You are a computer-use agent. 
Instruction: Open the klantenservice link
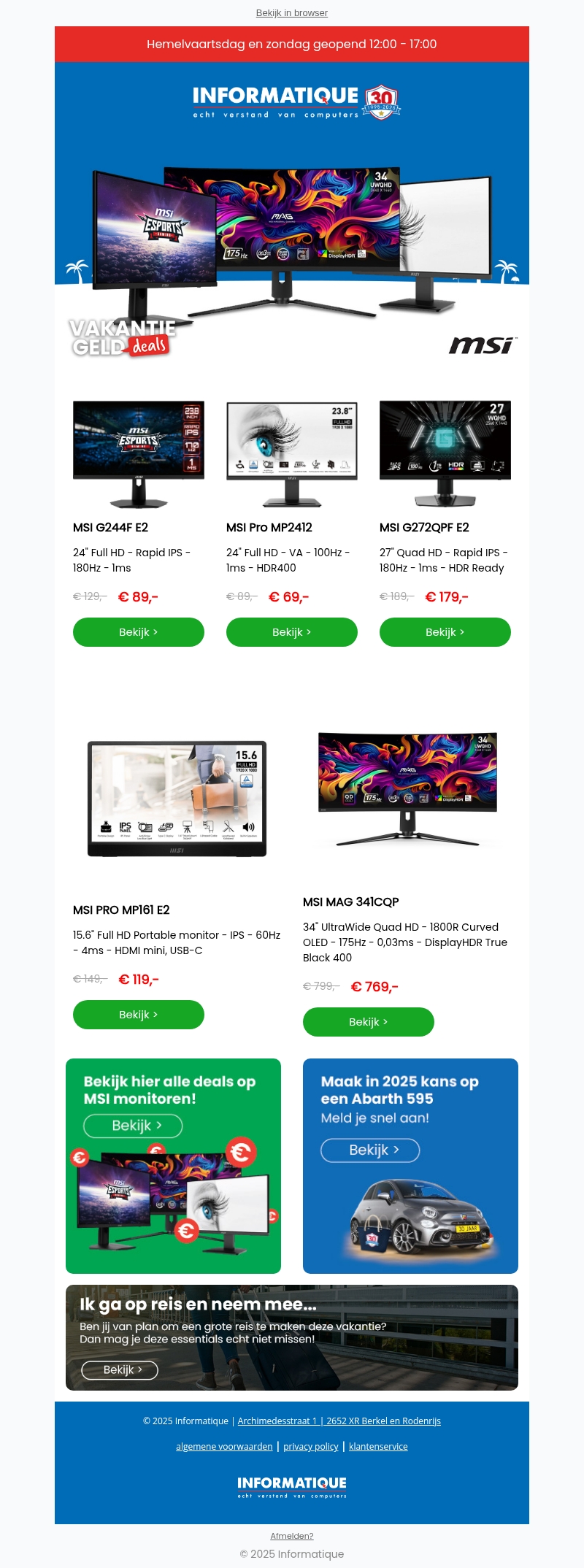point(378,1446)
